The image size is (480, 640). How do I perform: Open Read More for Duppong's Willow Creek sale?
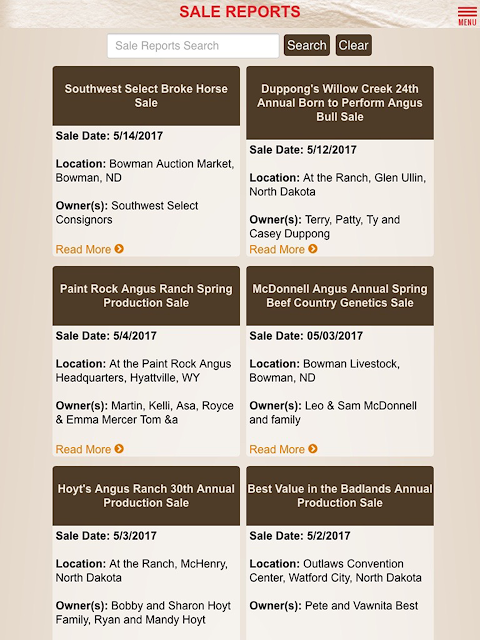tap(283, 249)
